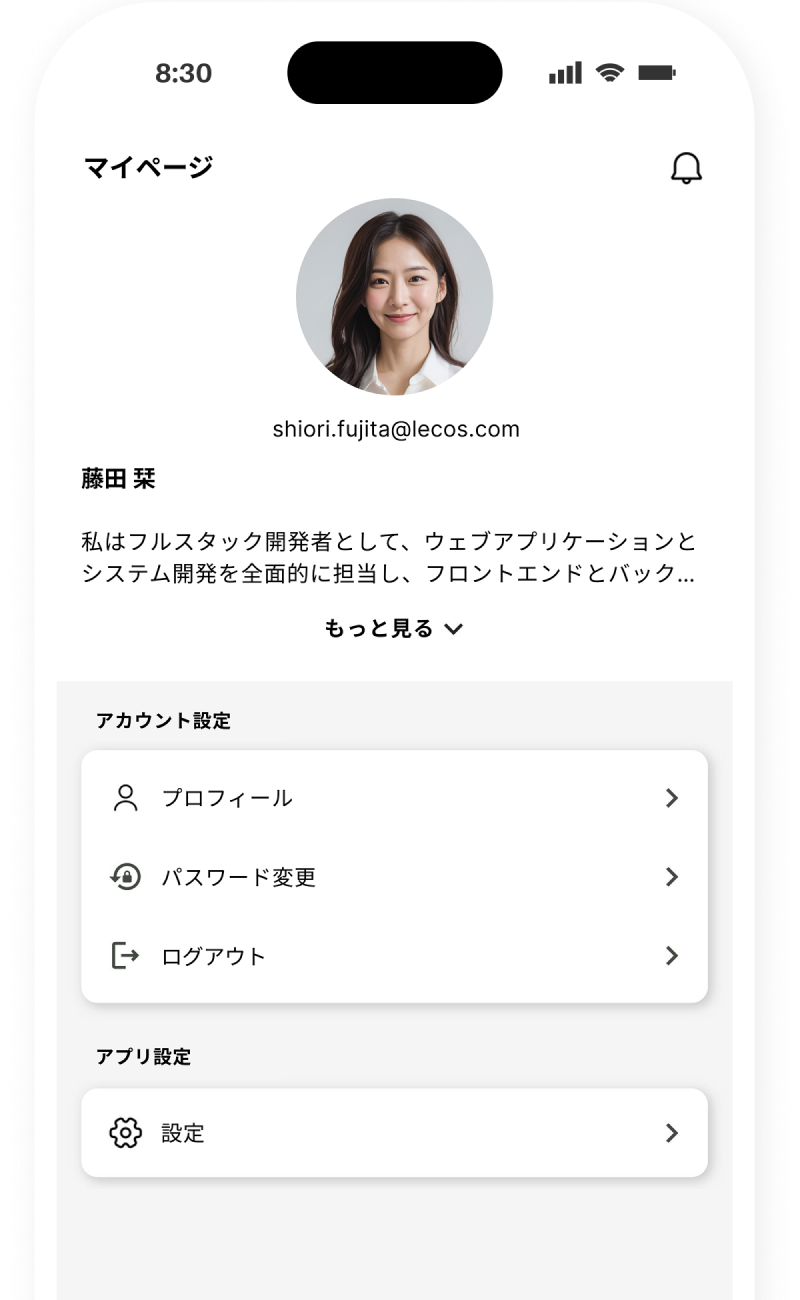Expand the bio with もっと見る

[x=394, y=629]
